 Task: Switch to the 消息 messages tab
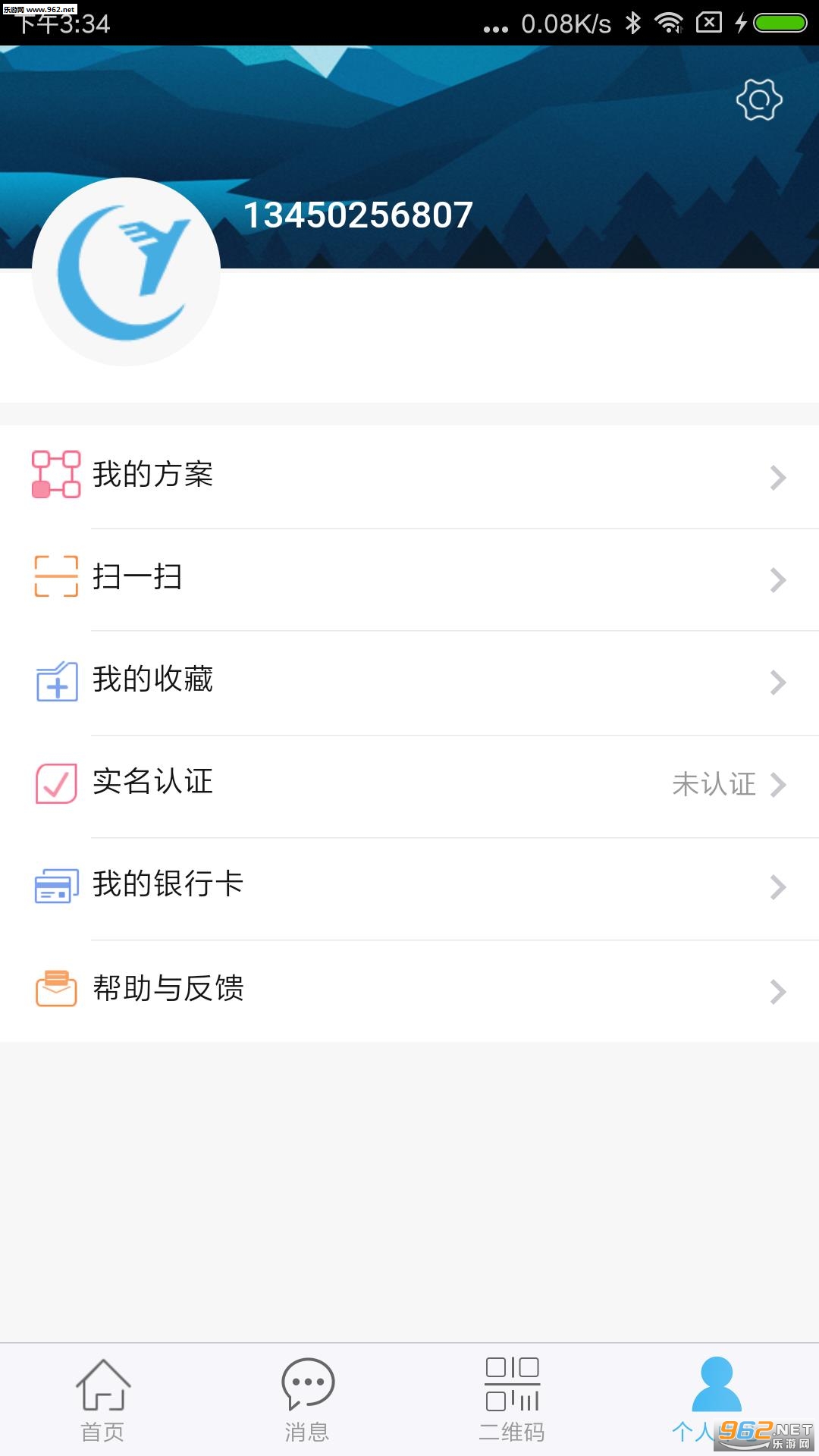[x=307, y=1399]
